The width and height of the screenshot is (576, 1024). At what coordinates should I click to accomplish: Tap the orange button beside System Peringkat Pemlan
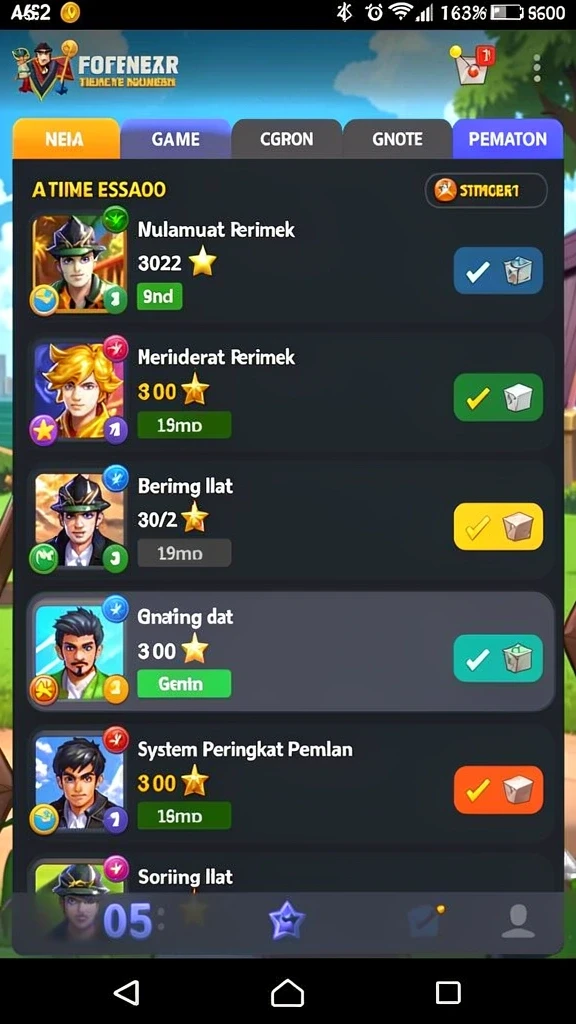498,790
